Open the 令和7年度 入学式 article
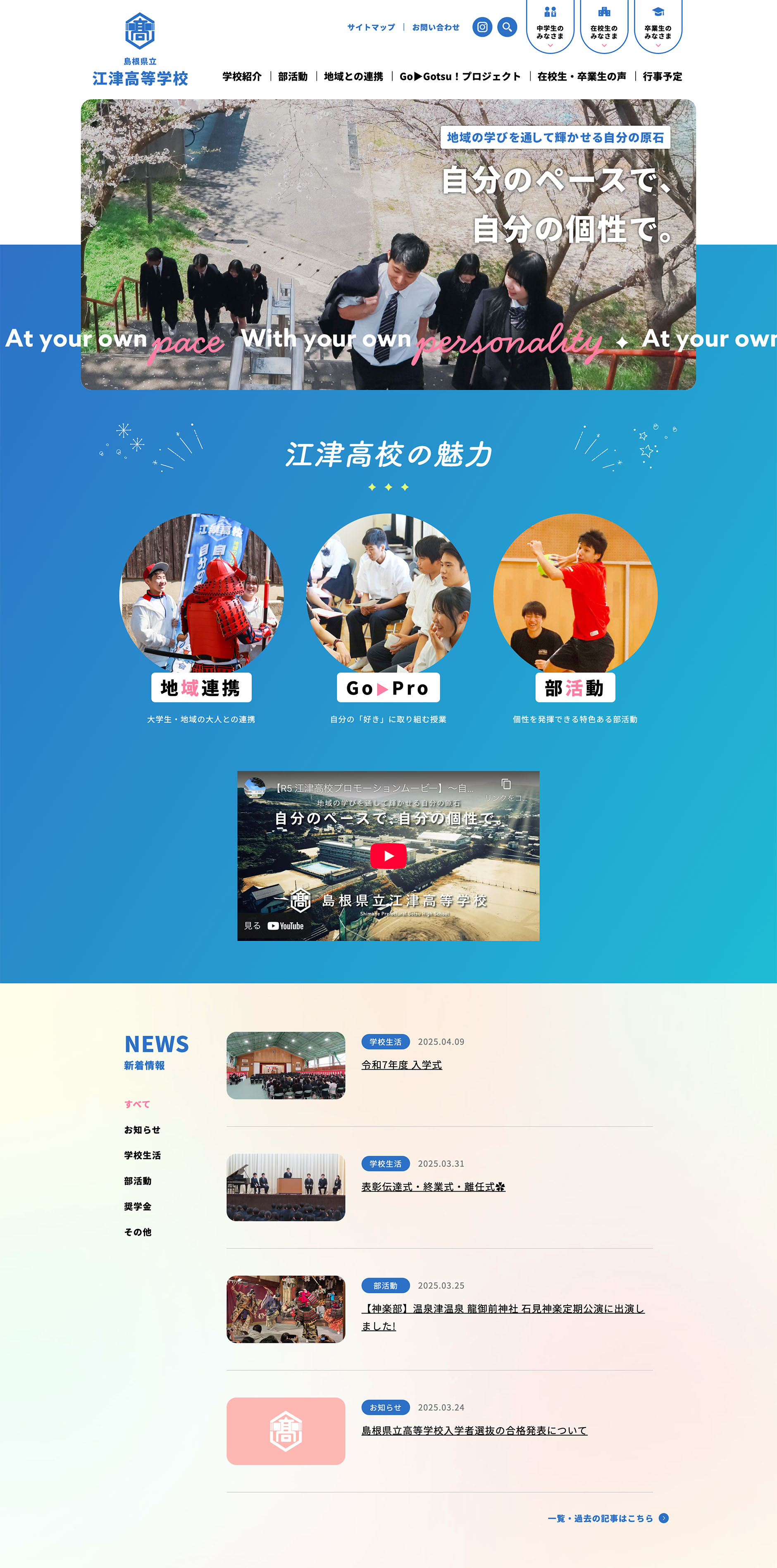The width and height of the screenshot is (777, 1568). pos(401,1065)
